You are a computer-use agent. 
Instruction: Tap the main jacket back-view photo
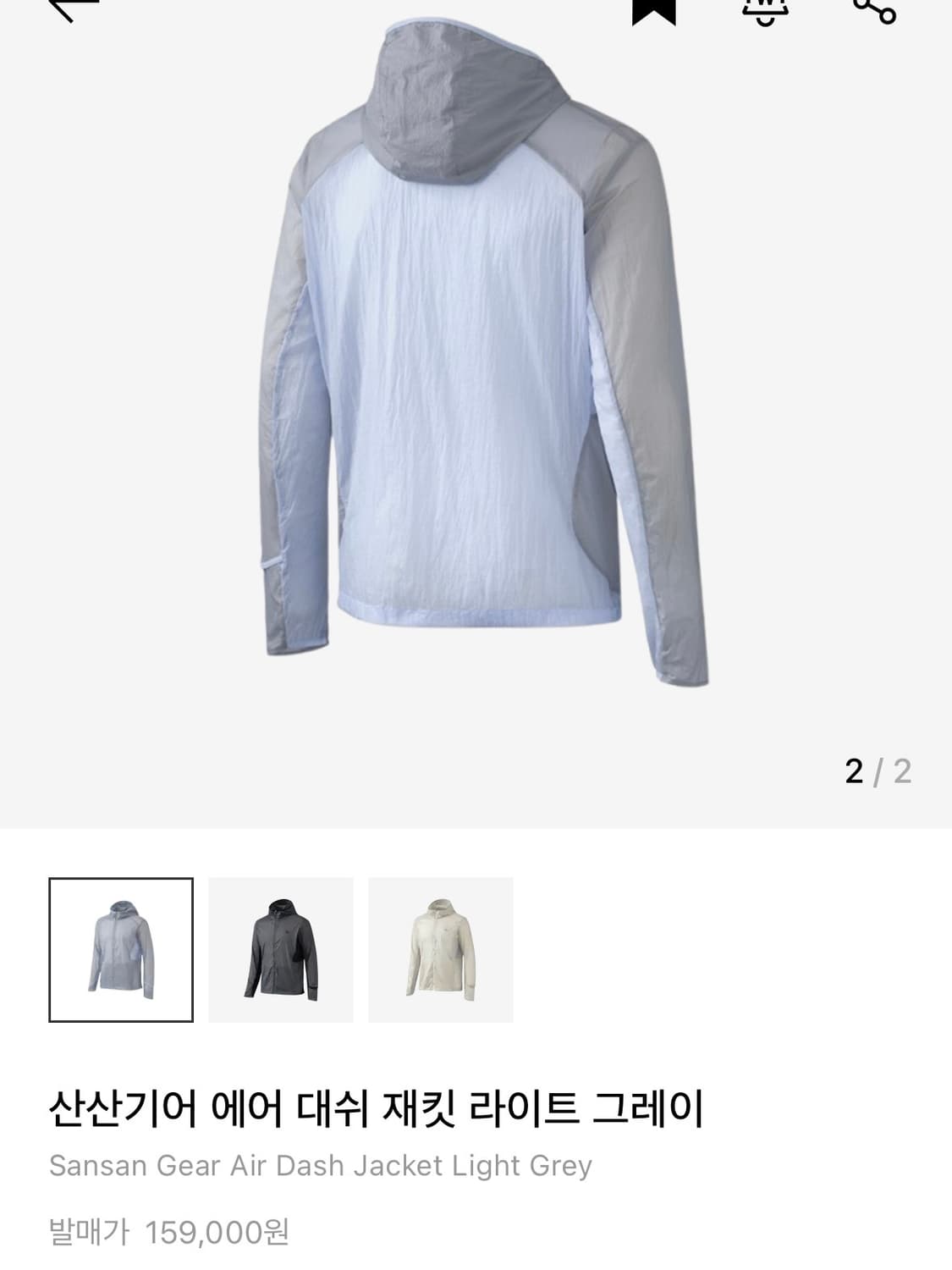pyautogui.click(x=474, y=356)
